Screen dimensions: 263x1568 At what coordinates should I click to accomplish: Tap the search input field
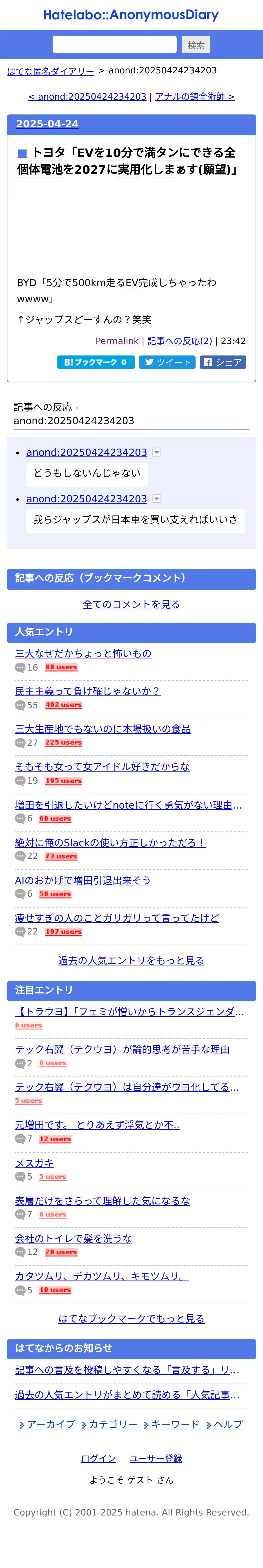pos(115,44)
